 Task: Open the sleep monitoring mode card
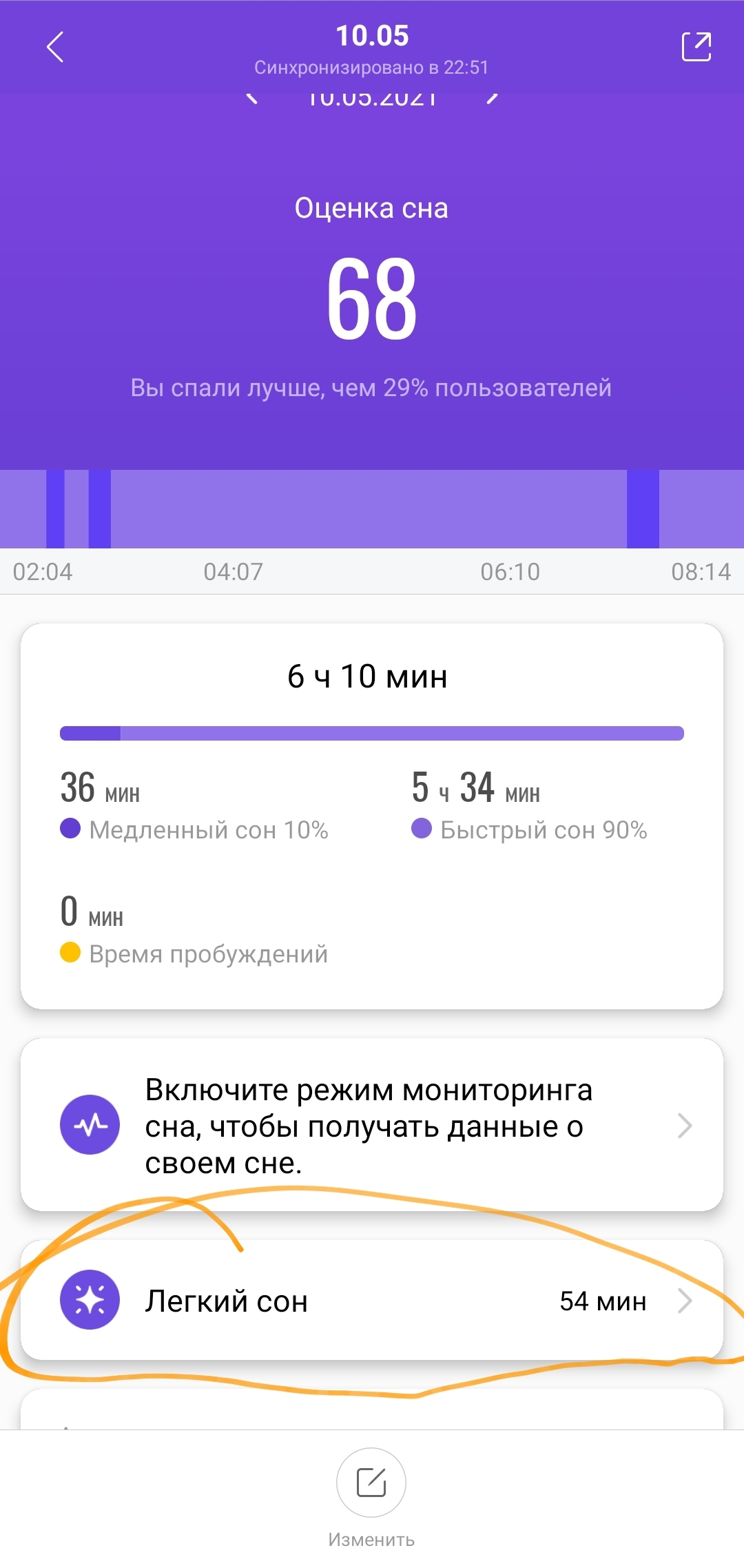pos(372,1125)
